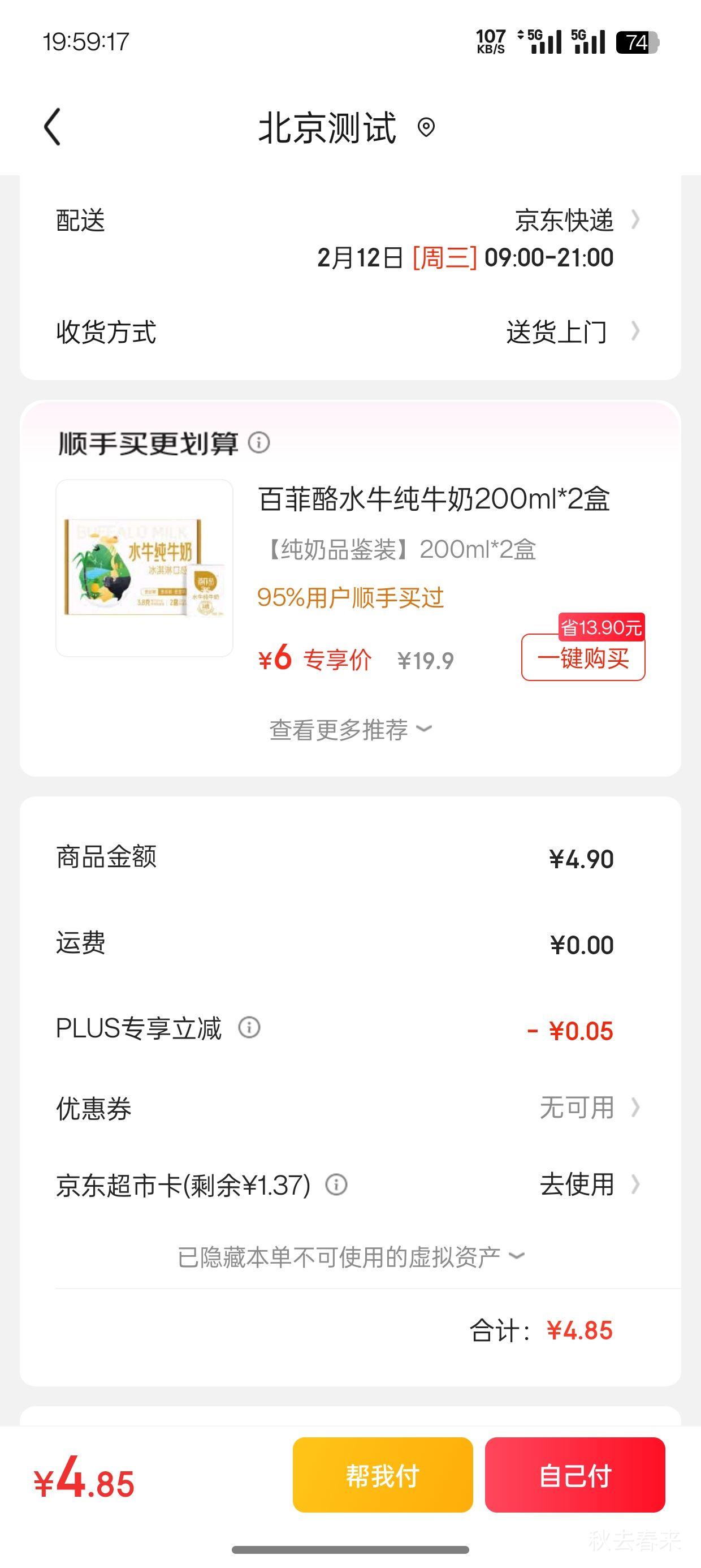Expand 查看更多推荐

(x=350, y=729)
